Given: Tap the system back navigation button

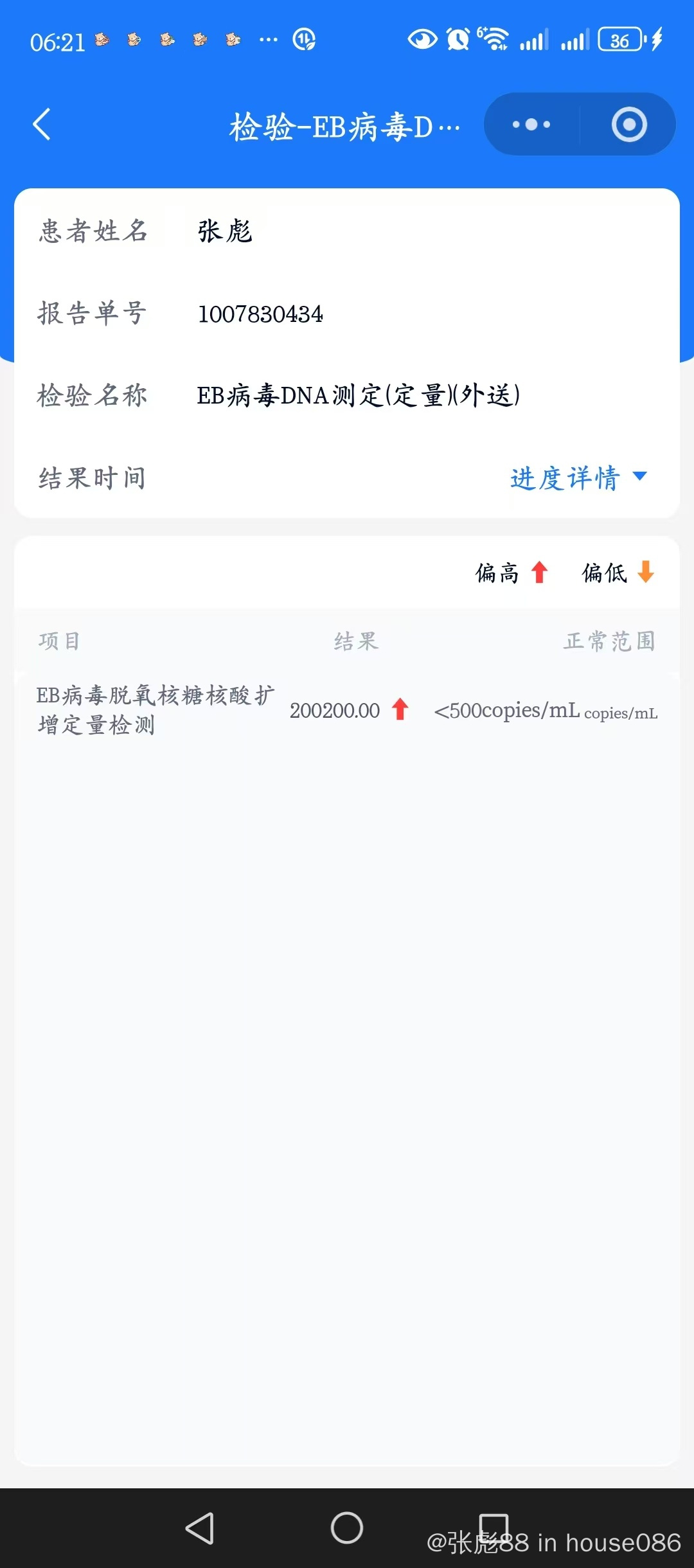Looking at the screenshot, I should click(x=200, y=1528).
